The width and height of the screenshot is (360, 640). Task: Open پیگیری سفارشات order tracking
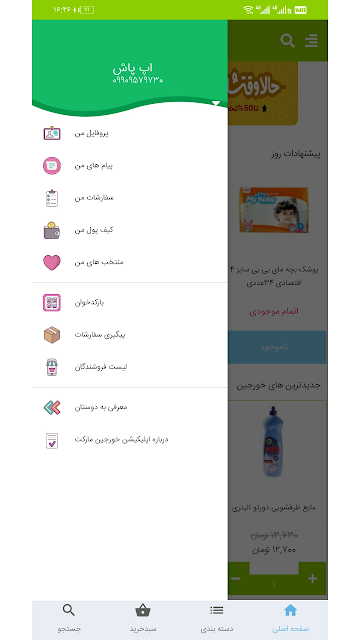click(130, 335)
